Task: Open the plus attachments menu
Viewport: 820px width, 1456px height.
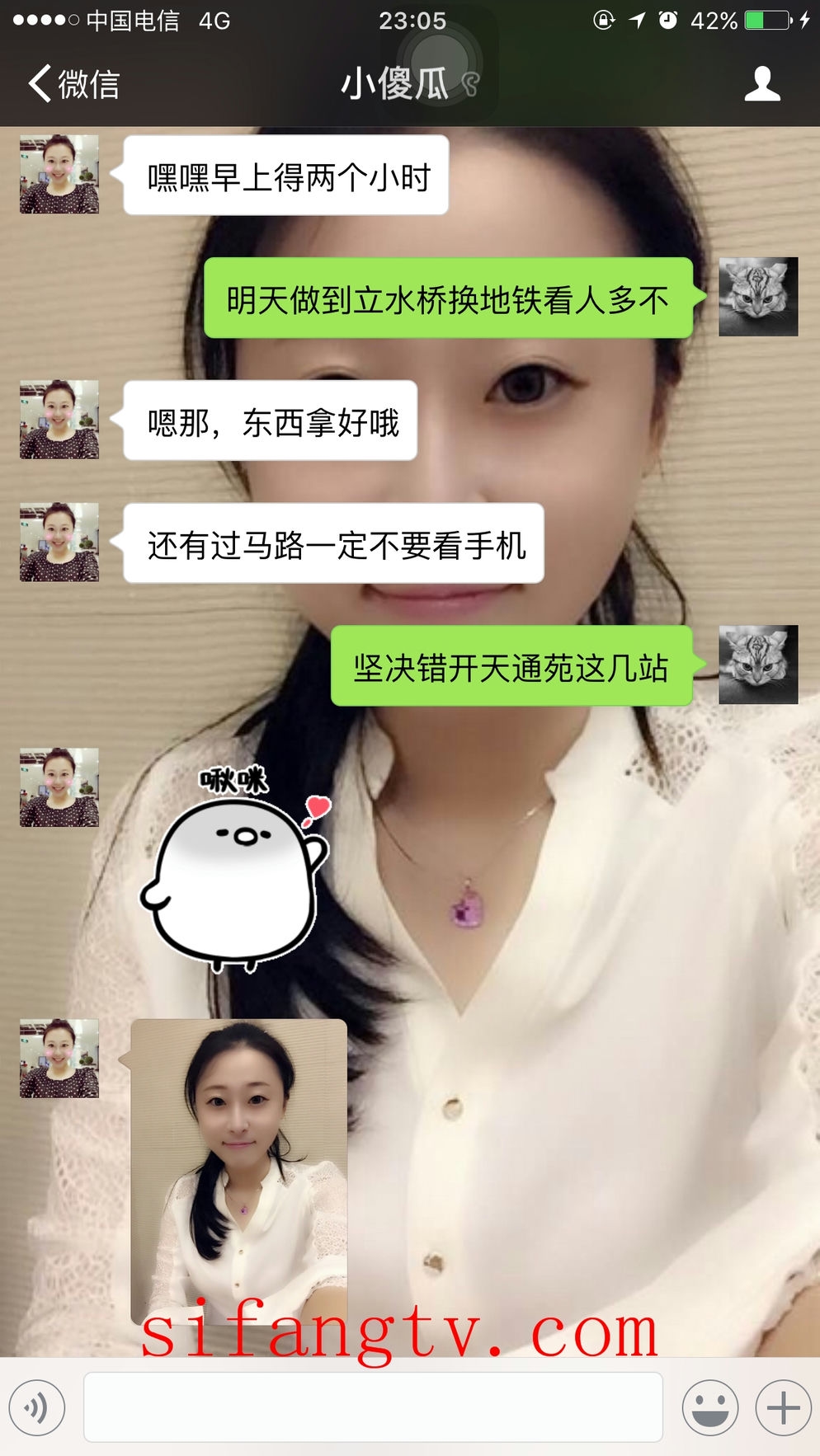Action: click(783, 1407)
